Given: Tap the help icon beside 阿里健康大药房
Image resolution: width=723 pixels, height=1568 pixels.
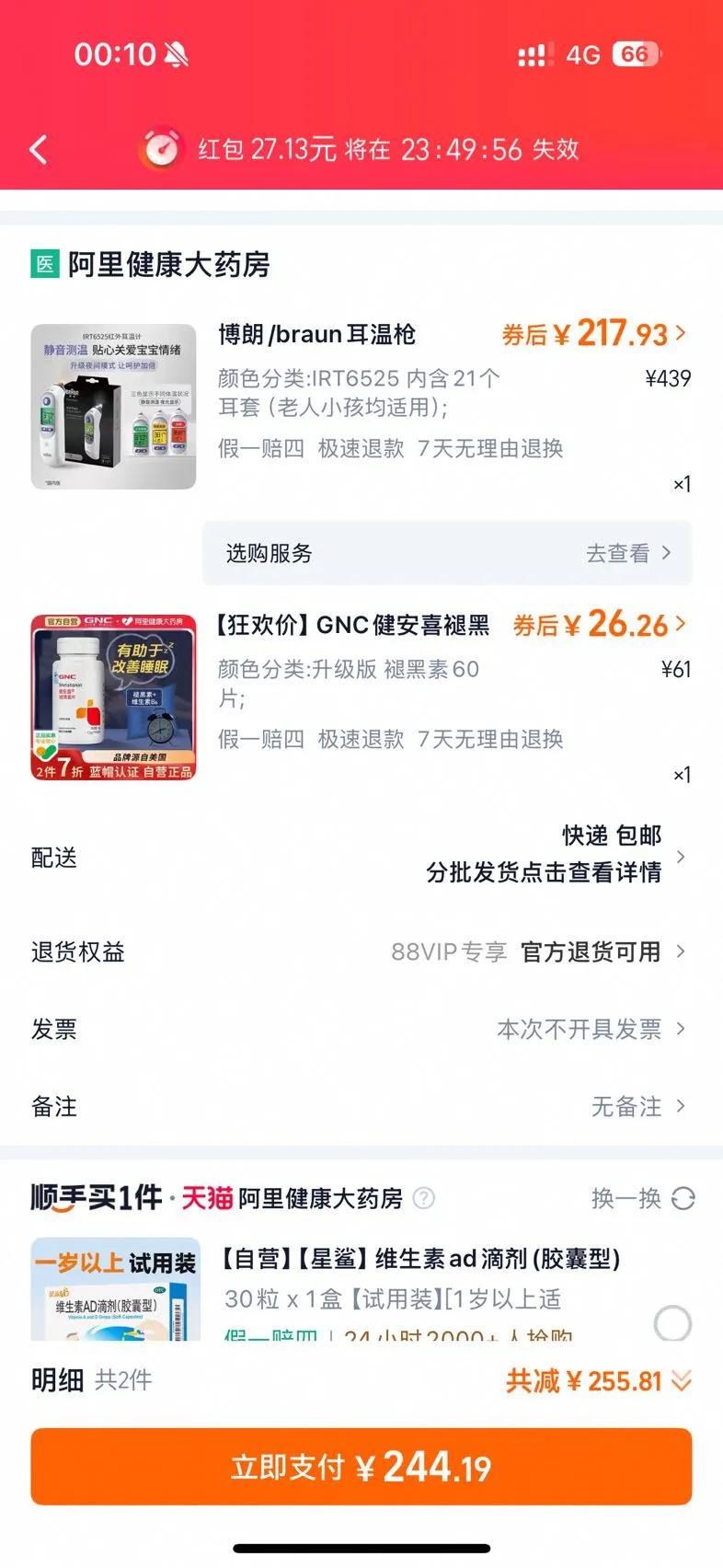Looking at the screenshot, I should pyautogui.click(x=423, y=1198).
